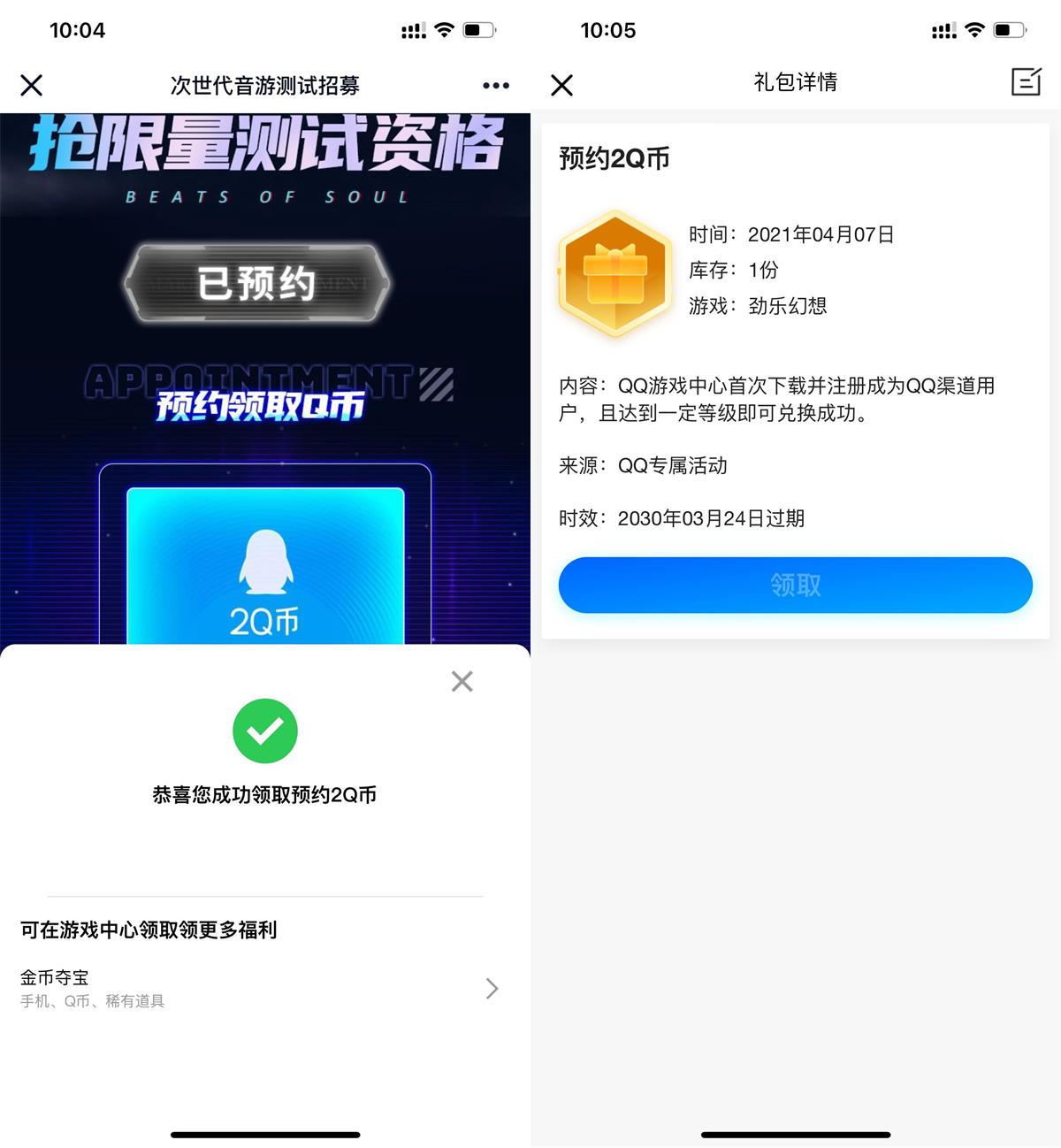Viewport: 1061px width, 1148px height.
Task: Tap the 已预约 button
Action: 256,283
